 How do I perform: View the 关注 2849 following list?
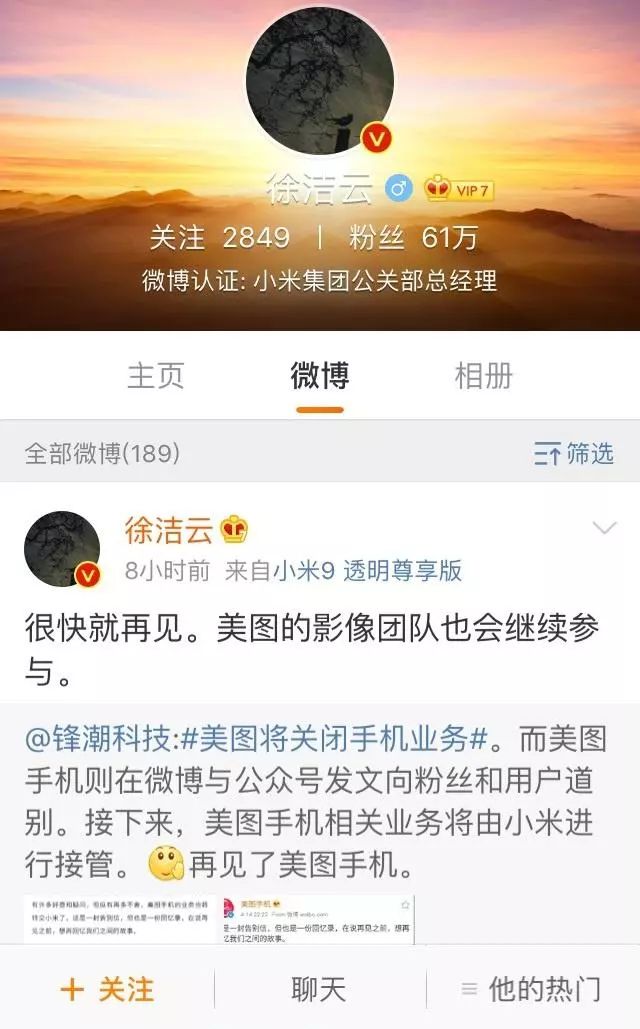point(220,237)
